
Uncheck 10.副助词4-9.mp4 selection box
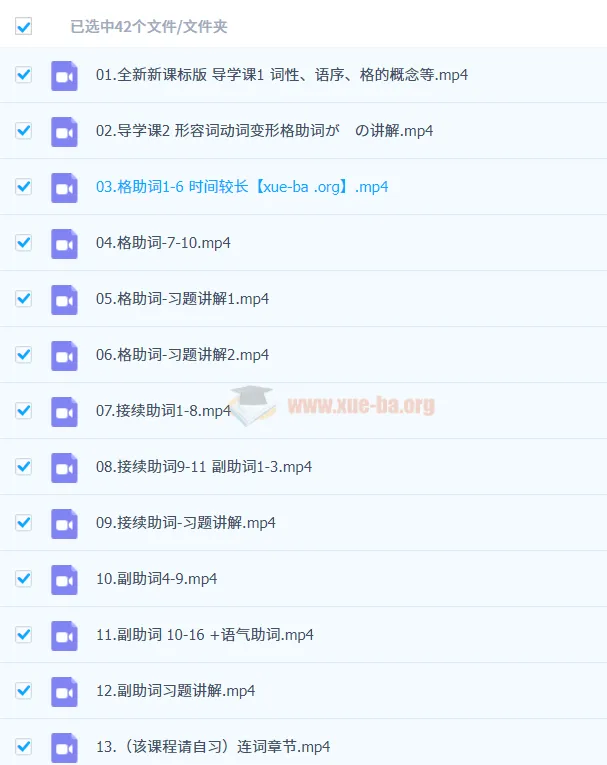[24, 579]
